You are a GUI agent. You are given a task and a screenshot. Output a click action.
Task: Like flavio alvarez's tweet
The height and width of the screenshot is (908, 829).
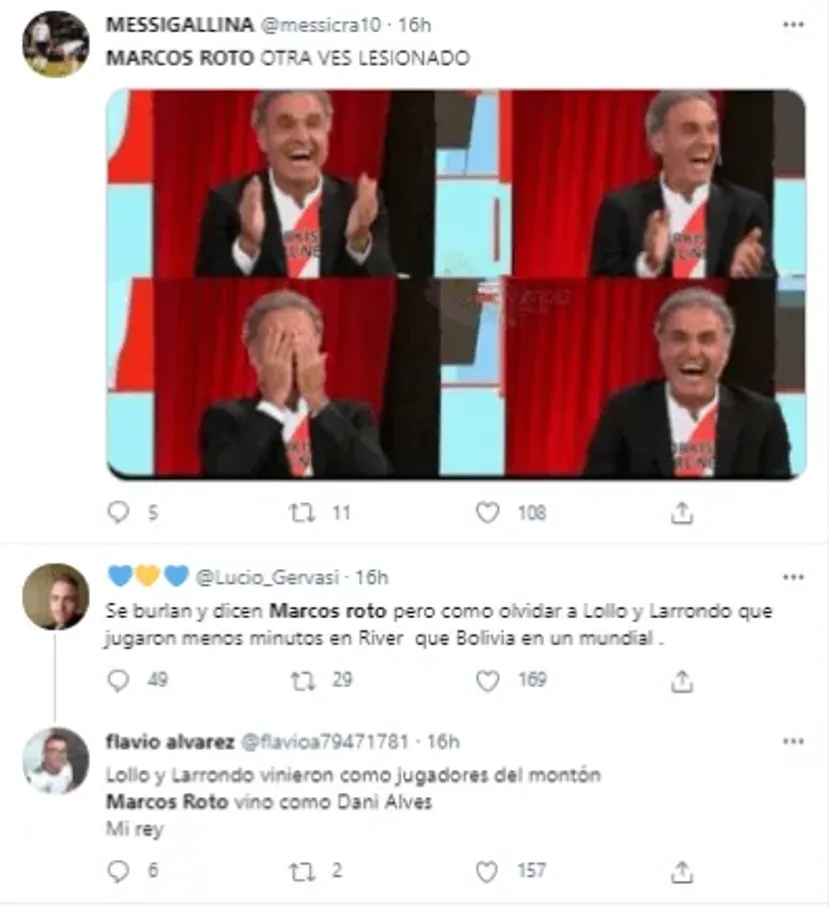coord(487,871)
